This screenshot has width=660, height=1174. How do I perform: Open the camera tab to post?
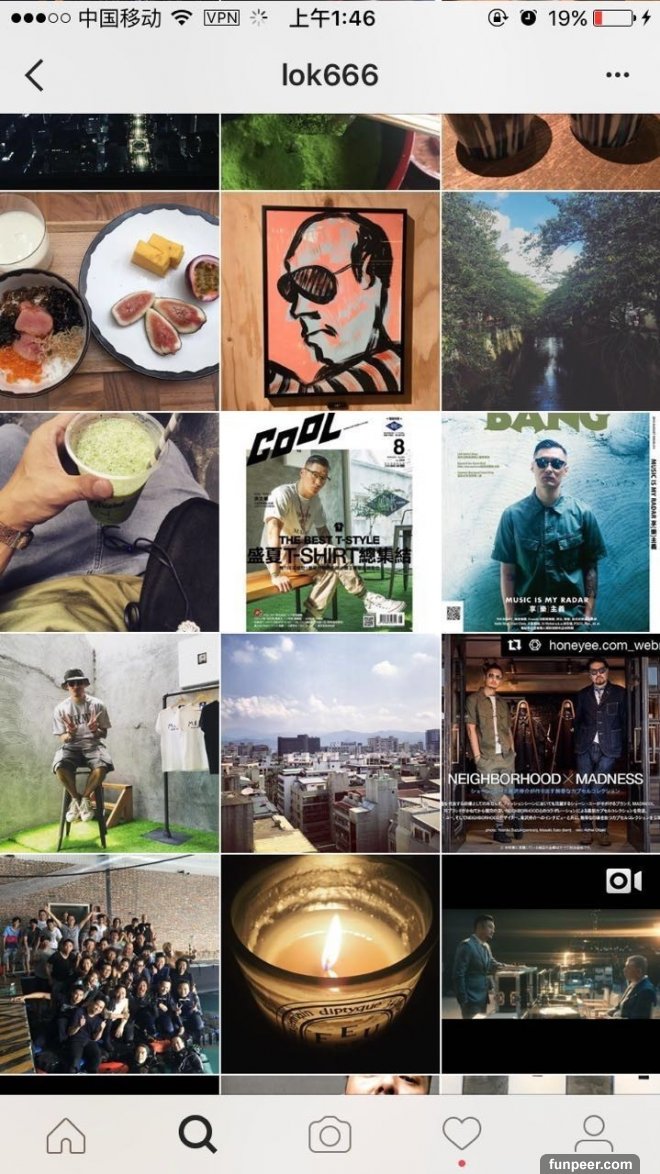tap(330, 1135)
